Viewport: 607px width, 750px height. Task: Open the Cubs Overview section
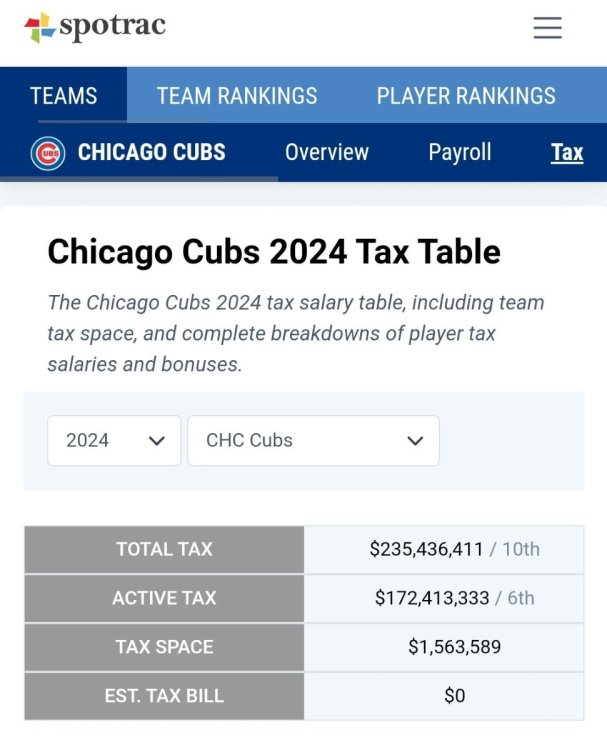pyautogui.click(x=327, y=153)
